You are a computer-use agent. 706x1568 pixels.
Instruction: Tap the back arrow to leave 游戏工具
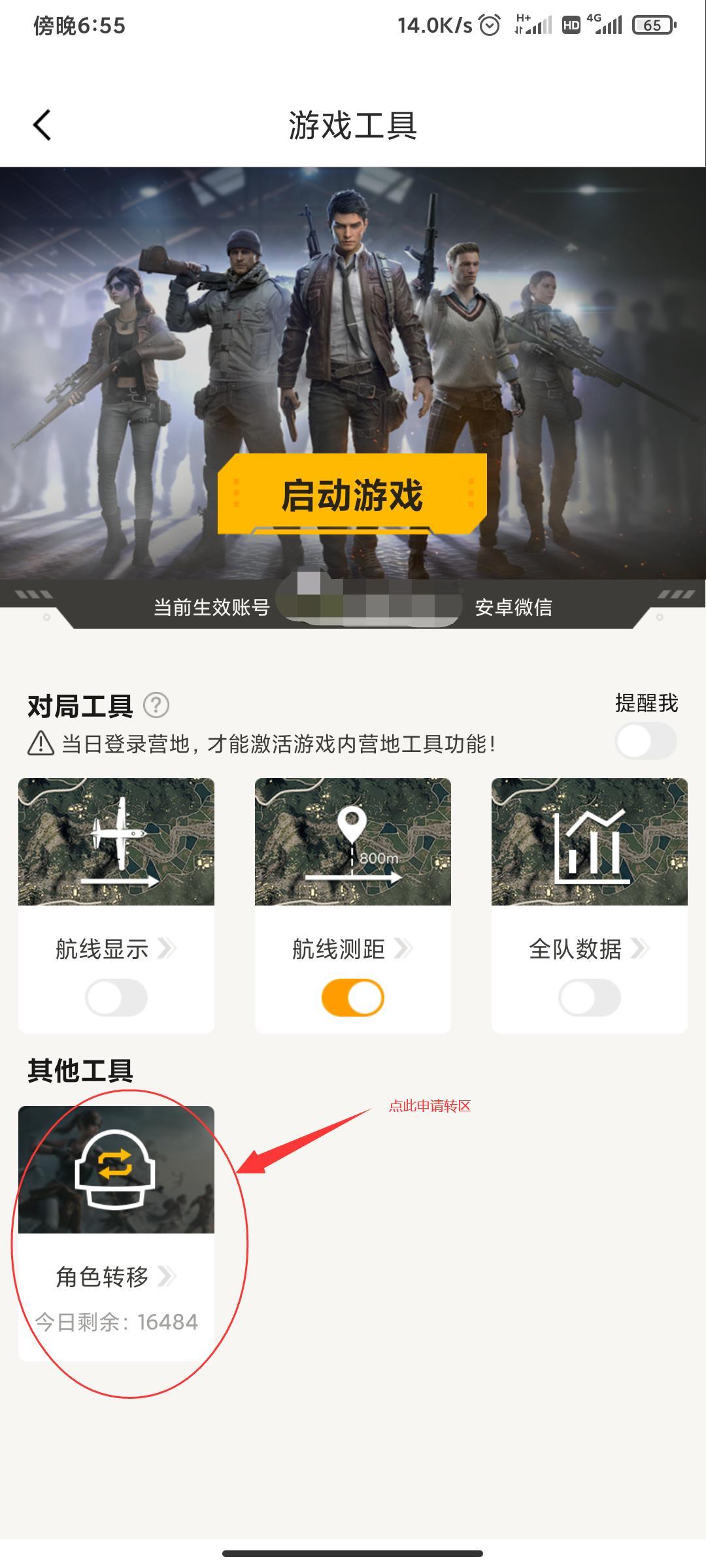tap(41, 124)
